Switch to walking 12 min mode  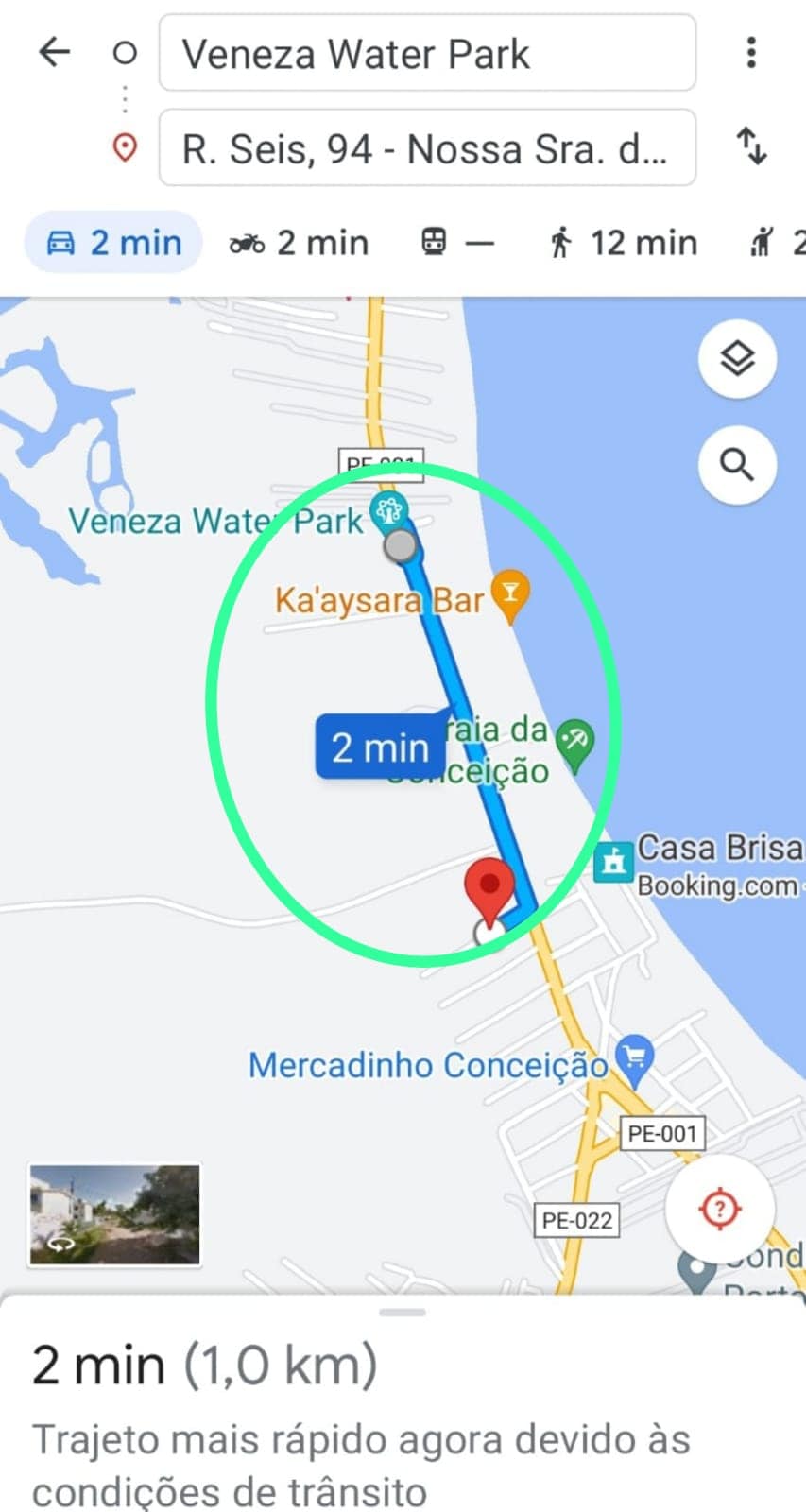tap(623, 243)
